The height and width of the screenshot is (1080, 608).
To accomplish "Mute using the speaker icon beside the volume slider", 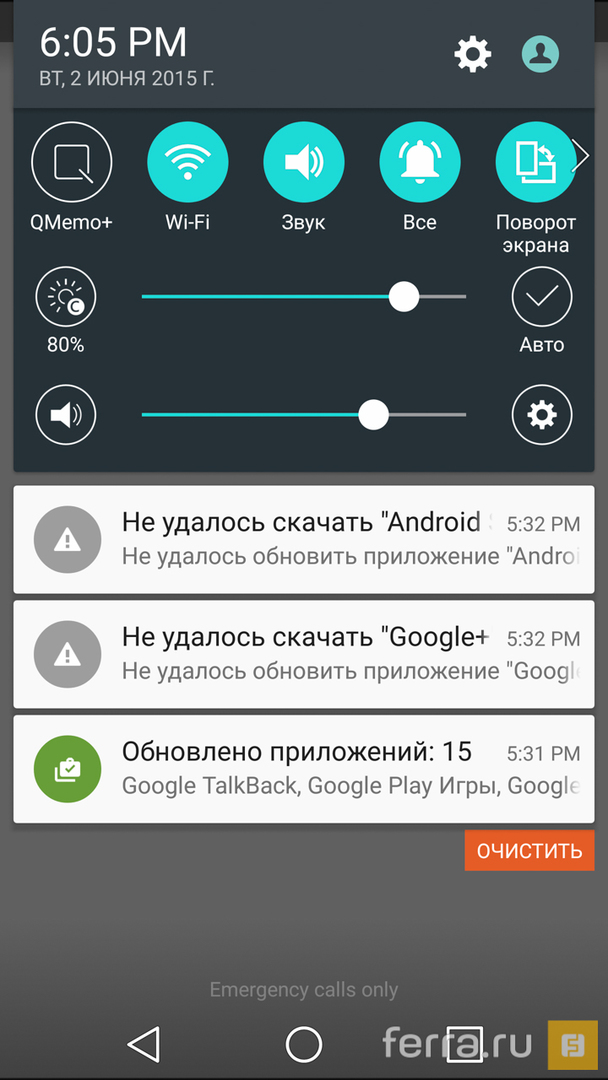I will [66, 414].
